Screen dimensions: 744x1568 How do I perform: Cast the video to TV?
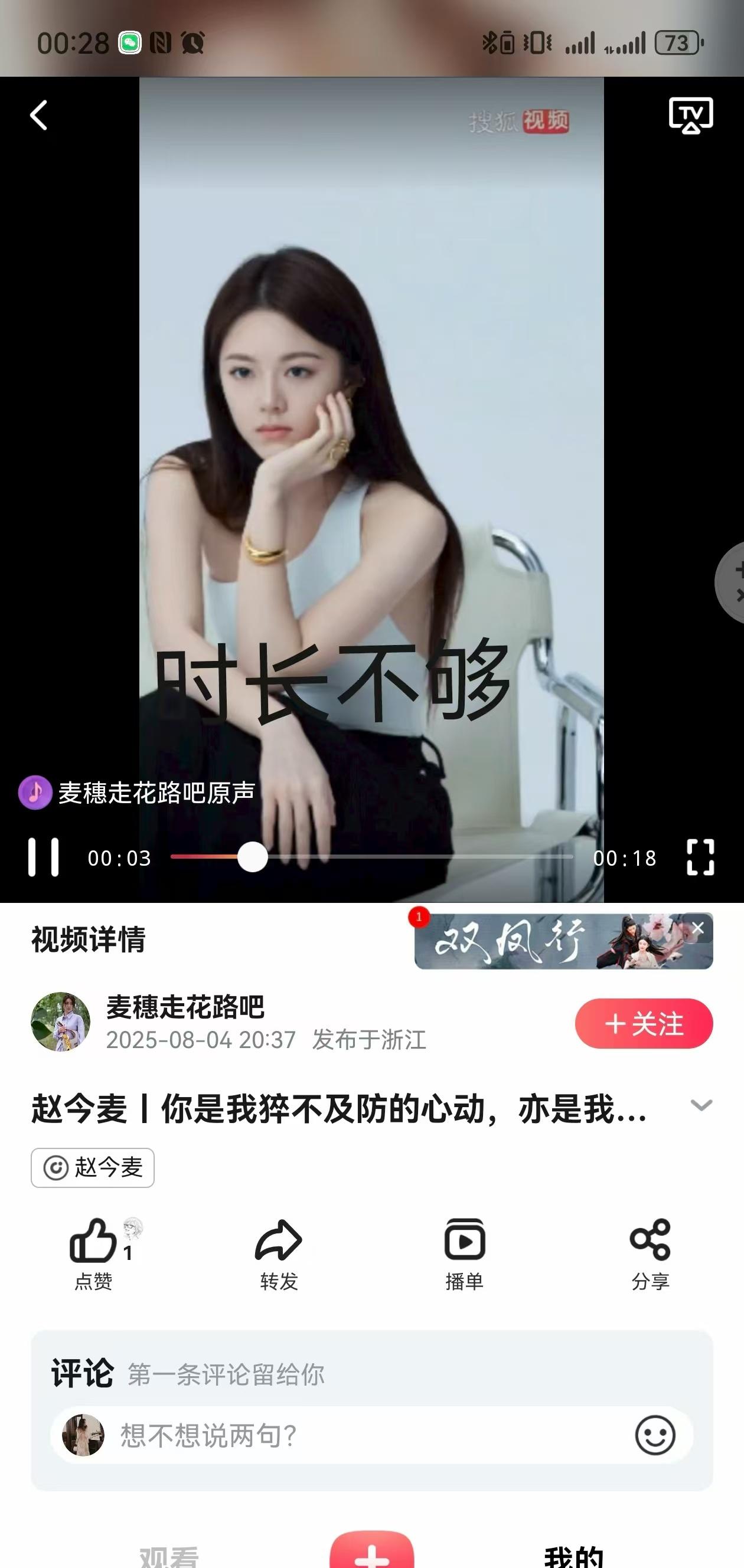click(x=690, y=114)
